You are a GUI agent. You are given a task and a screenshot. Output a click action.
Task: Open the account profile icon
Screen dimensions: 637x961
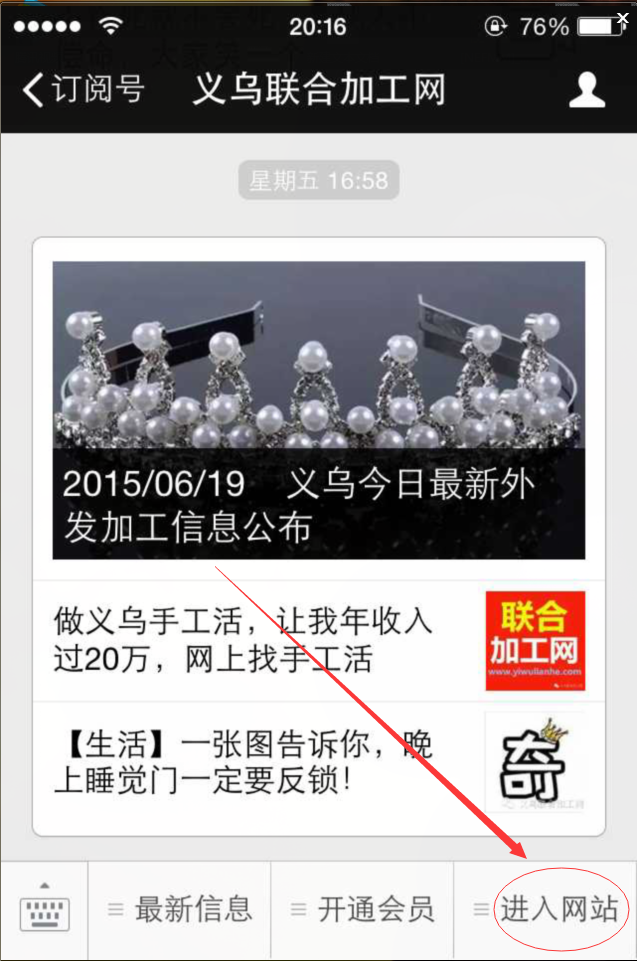tap(587, 90)
